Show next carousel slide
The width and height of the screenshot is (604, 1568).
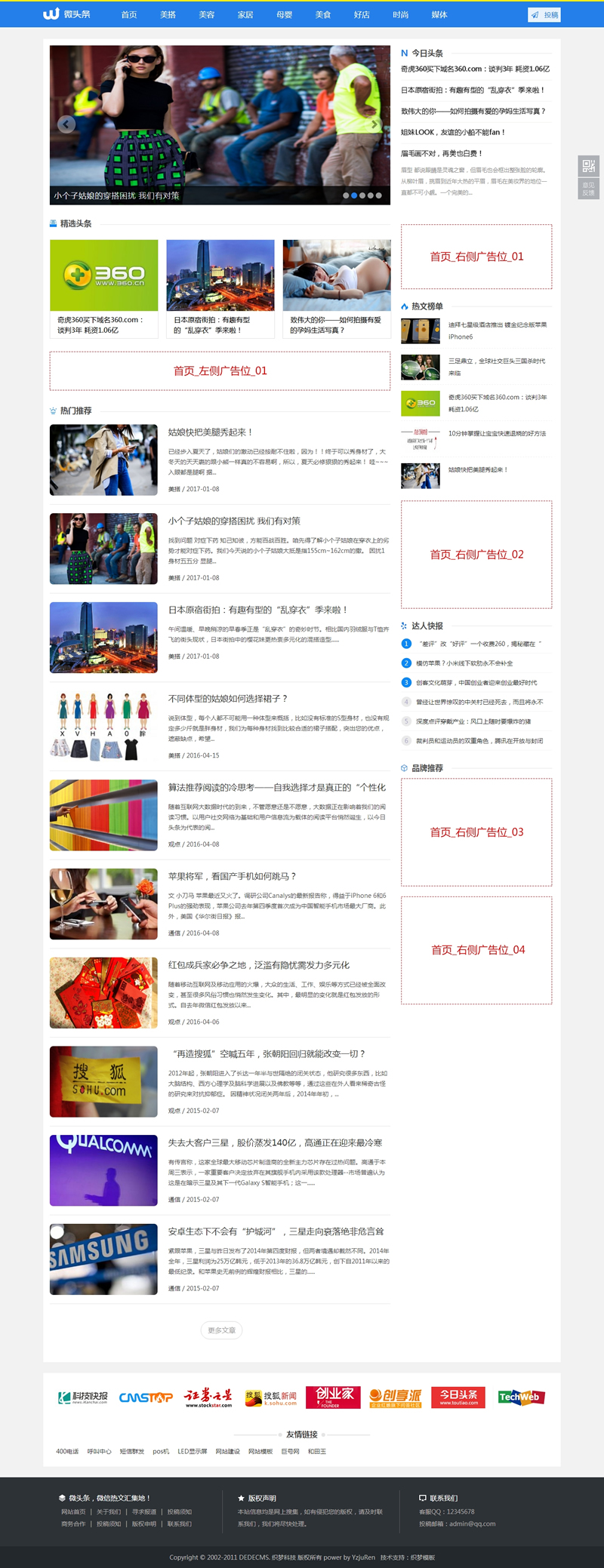pyautogui.click(x=374, y=125)
